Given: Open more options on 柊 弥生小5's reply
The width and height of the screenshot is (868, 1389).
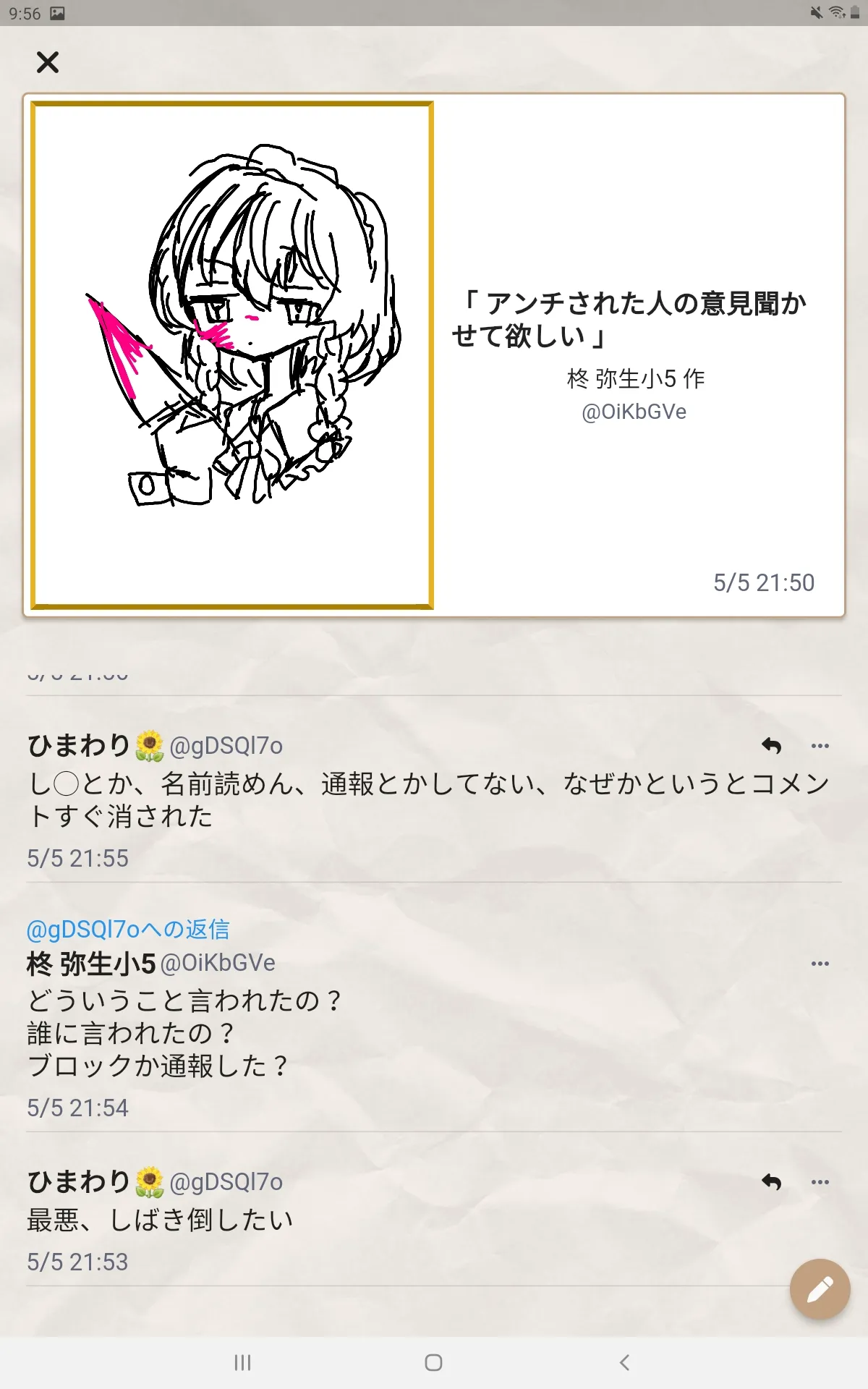Looking at the screenshot, I should point(820,964).
